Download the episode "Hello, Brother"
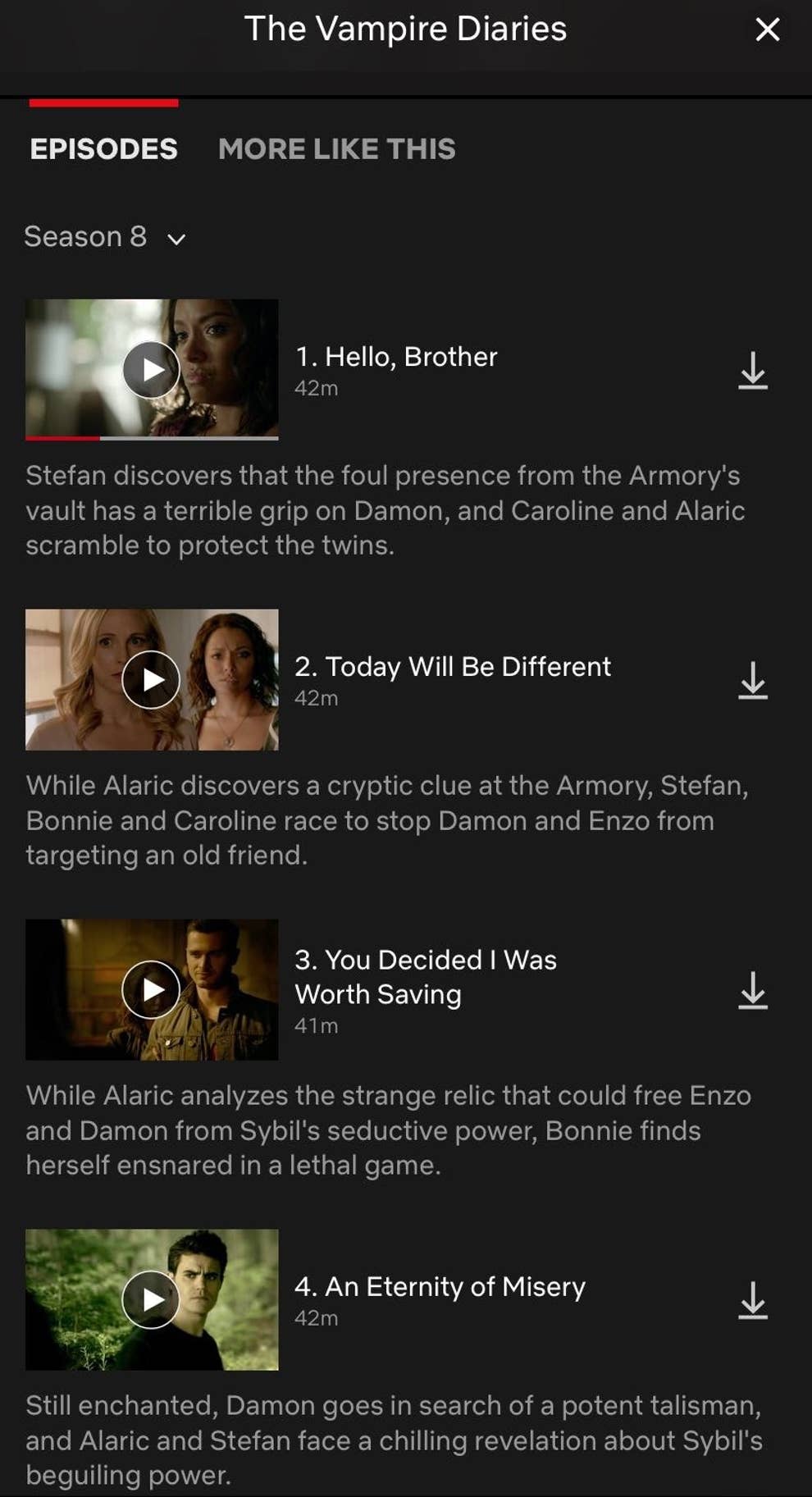Image resolution: width=812 pixels, height=1497 pixels. (754, 373)
